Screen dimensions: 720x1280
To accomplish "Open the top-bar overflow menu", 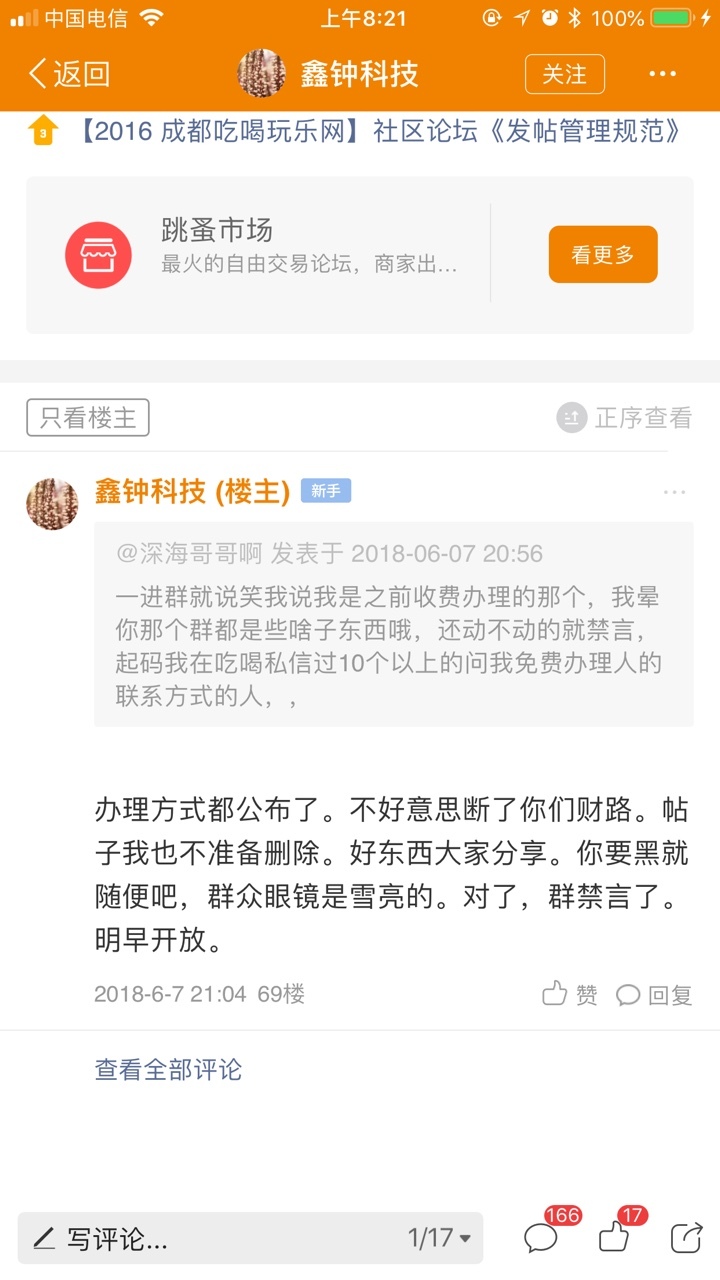I will coord(663,74).
